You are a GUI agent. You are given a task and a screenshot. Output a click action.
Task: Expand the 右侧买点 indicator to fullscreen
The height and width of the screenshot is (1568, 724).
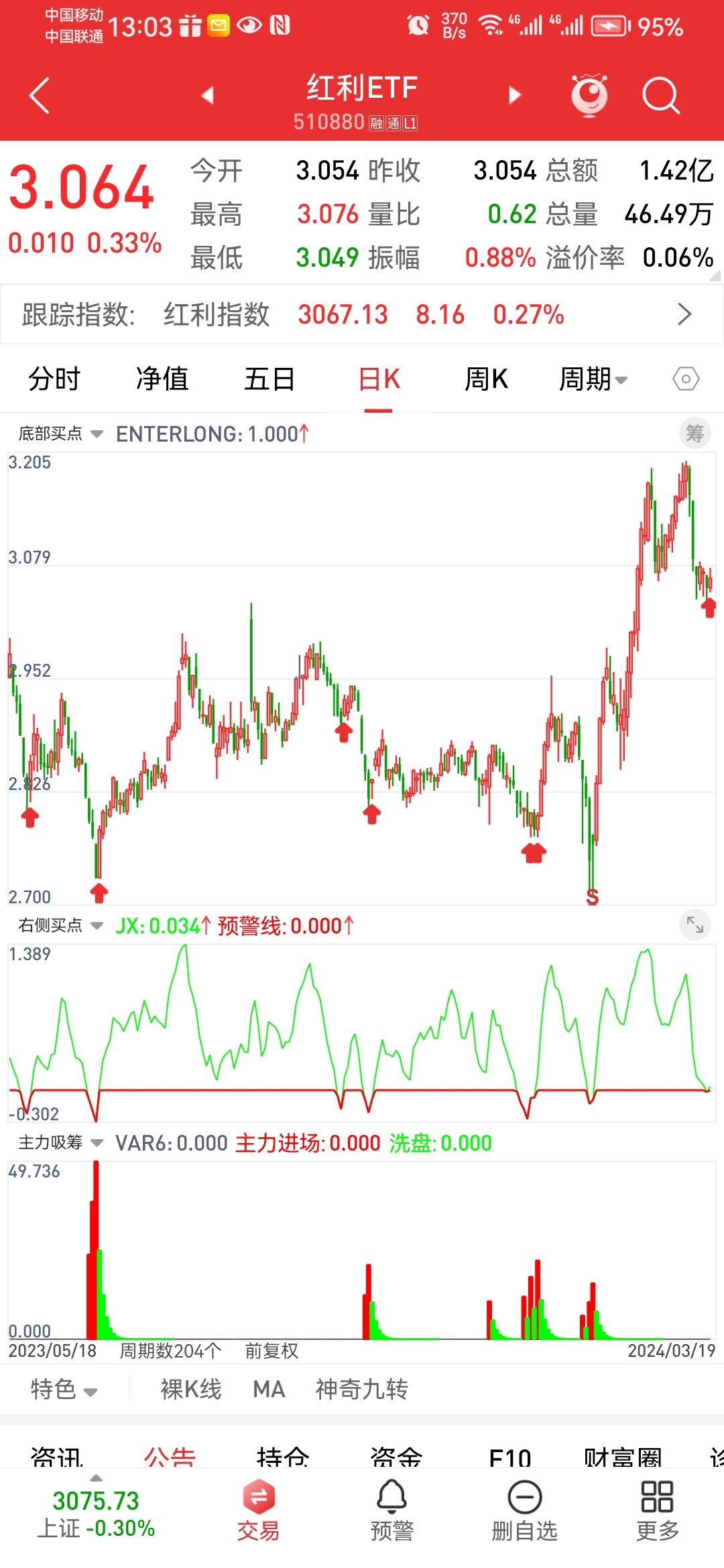click(x=695, y=925)
